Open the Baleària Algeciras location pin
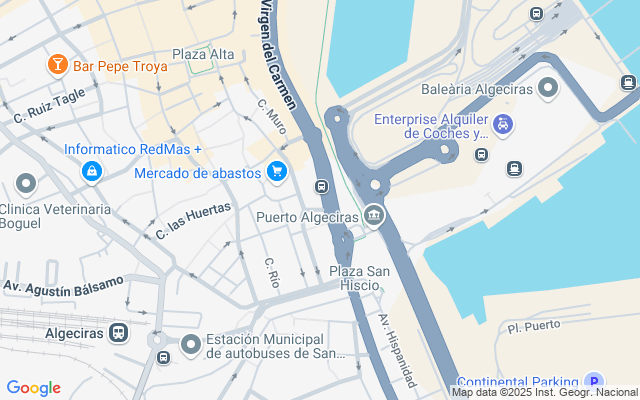Image resolution: width=640 pixels, height=400 pixels. click(x=548, y=89)
